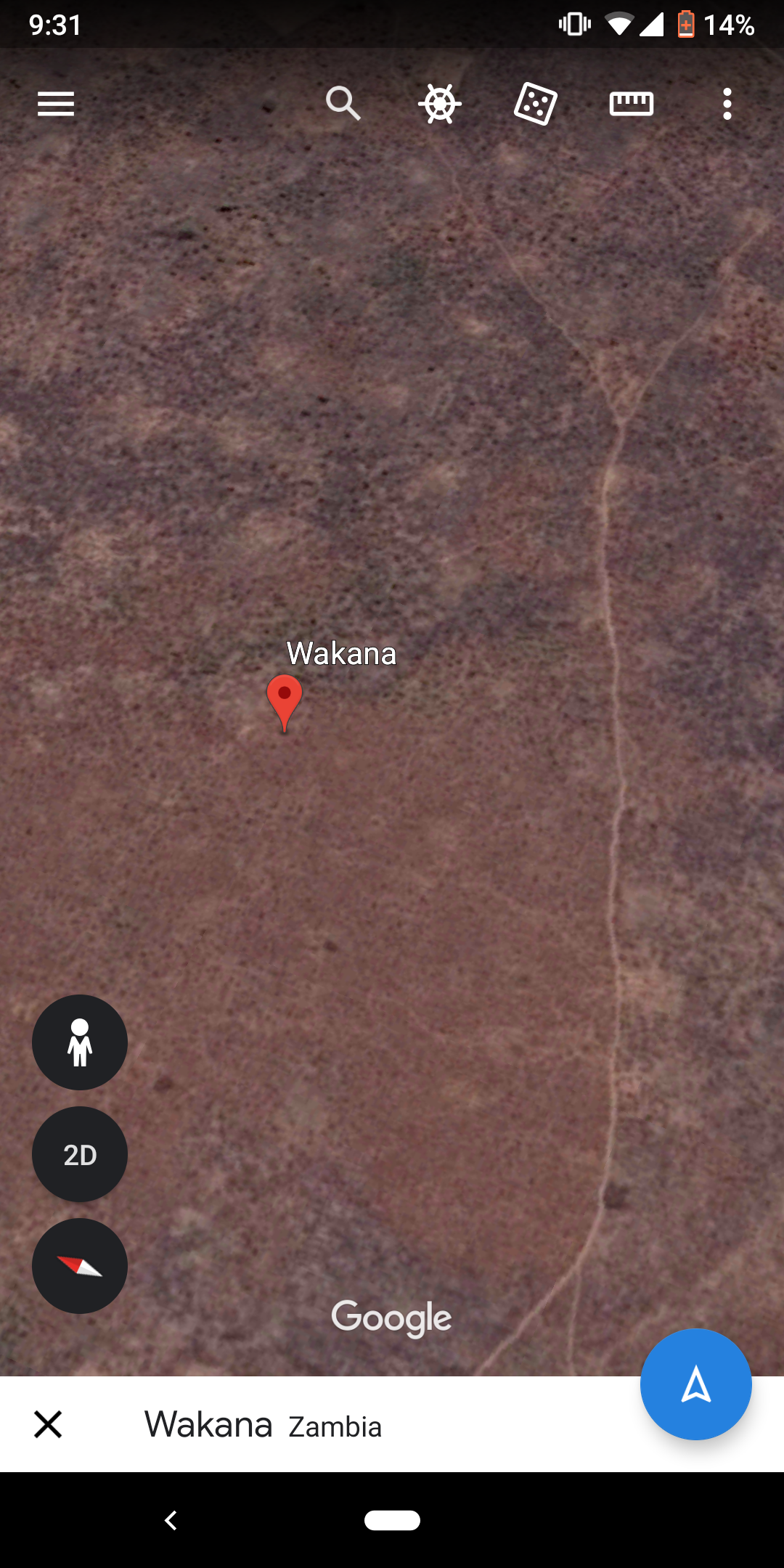Open the search magnifier

[343, 104]
